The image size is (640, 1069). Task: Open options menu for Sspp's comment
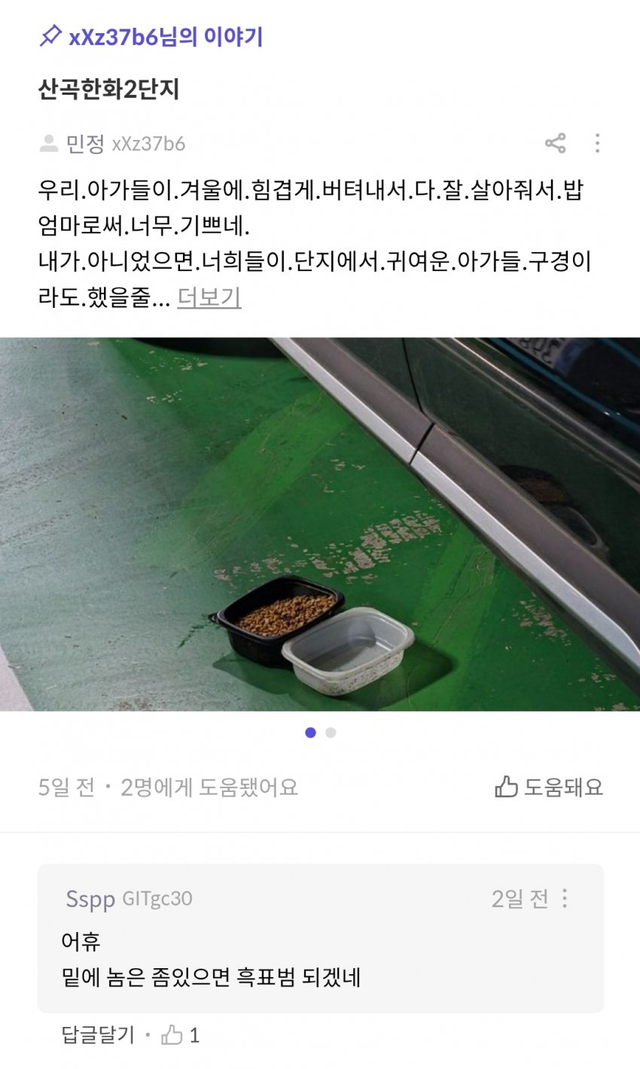pos(565,898)
